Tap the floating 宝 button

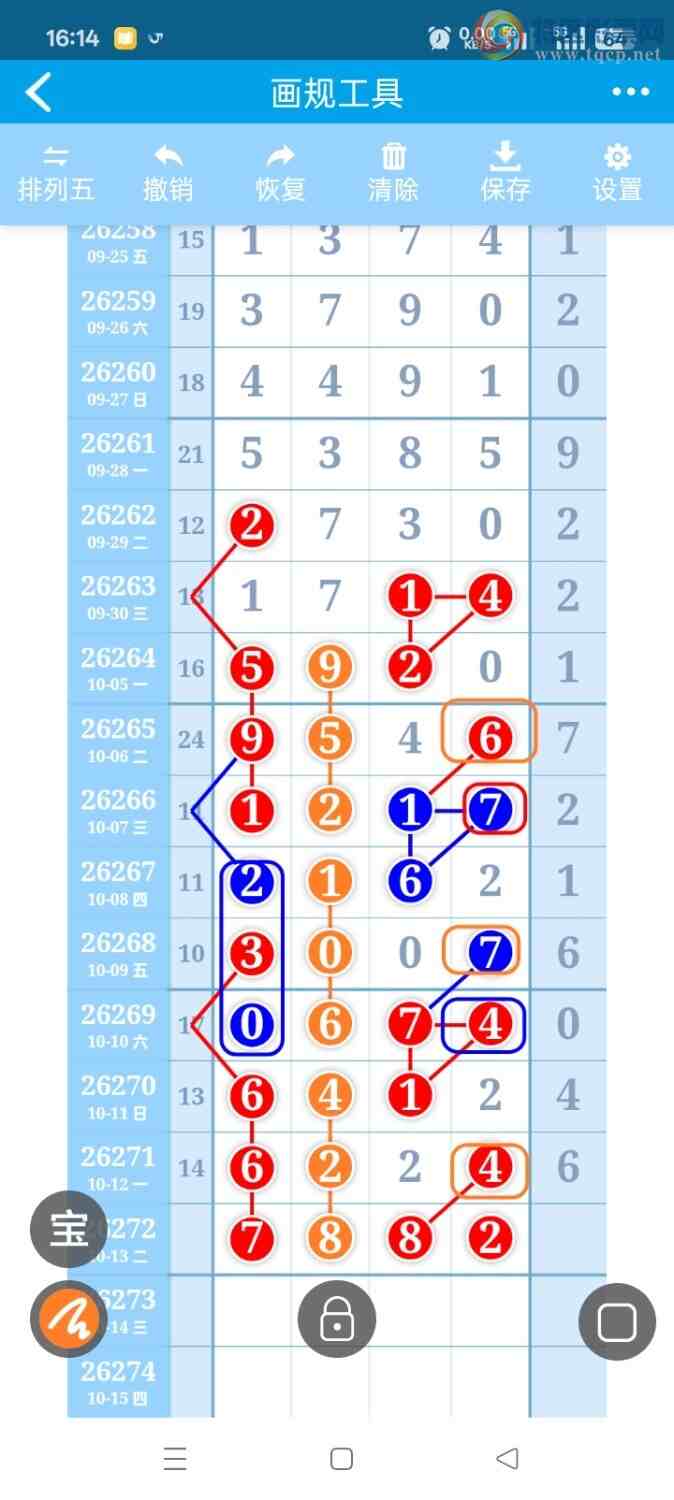point(69,1229)
